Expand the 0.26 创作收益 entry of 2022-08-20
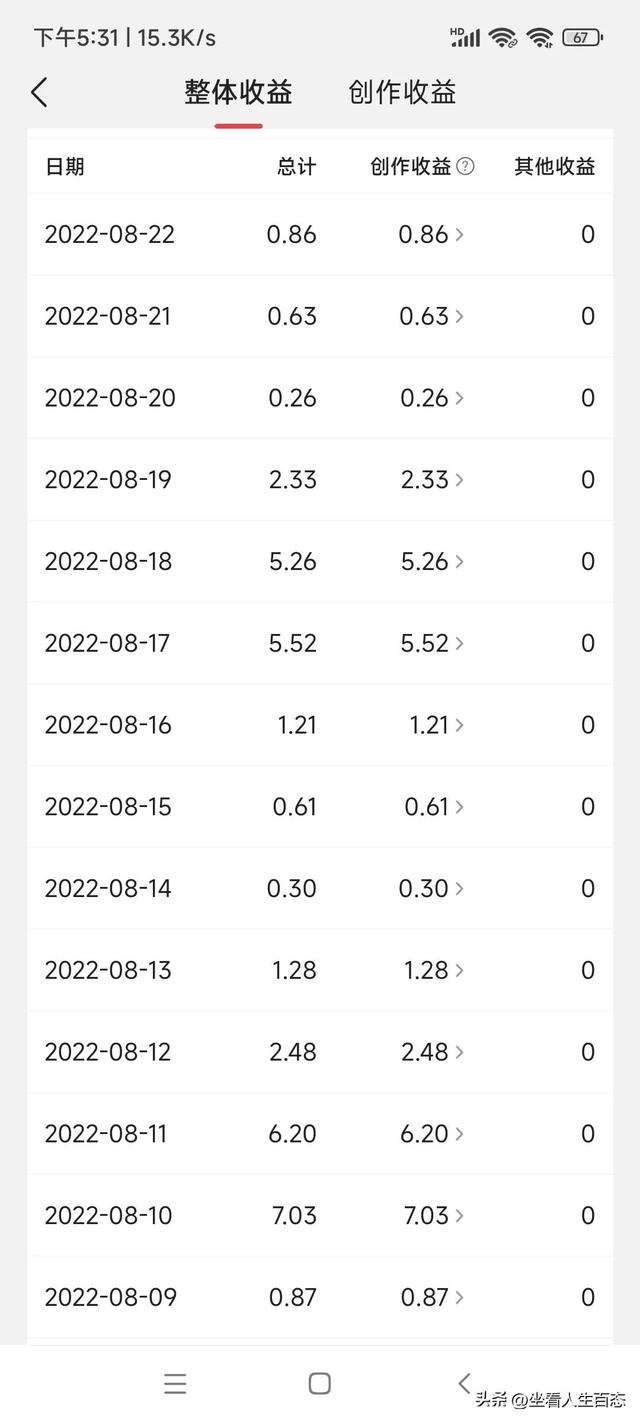 (x=432, y=398)
